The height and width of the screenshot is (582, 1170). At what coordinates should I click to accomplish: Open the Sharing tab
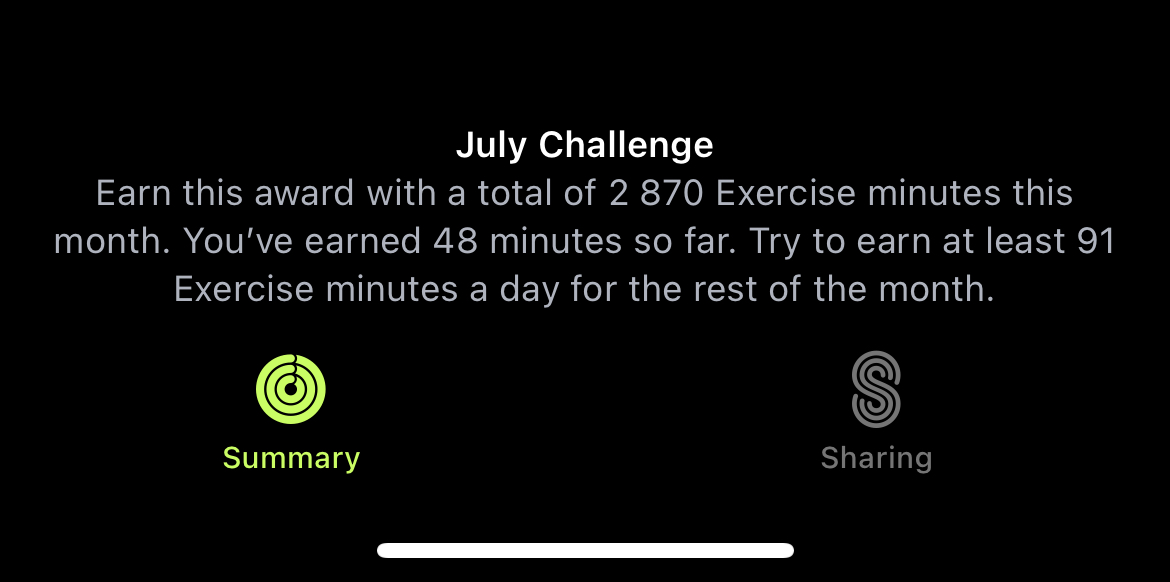(876, 410)
